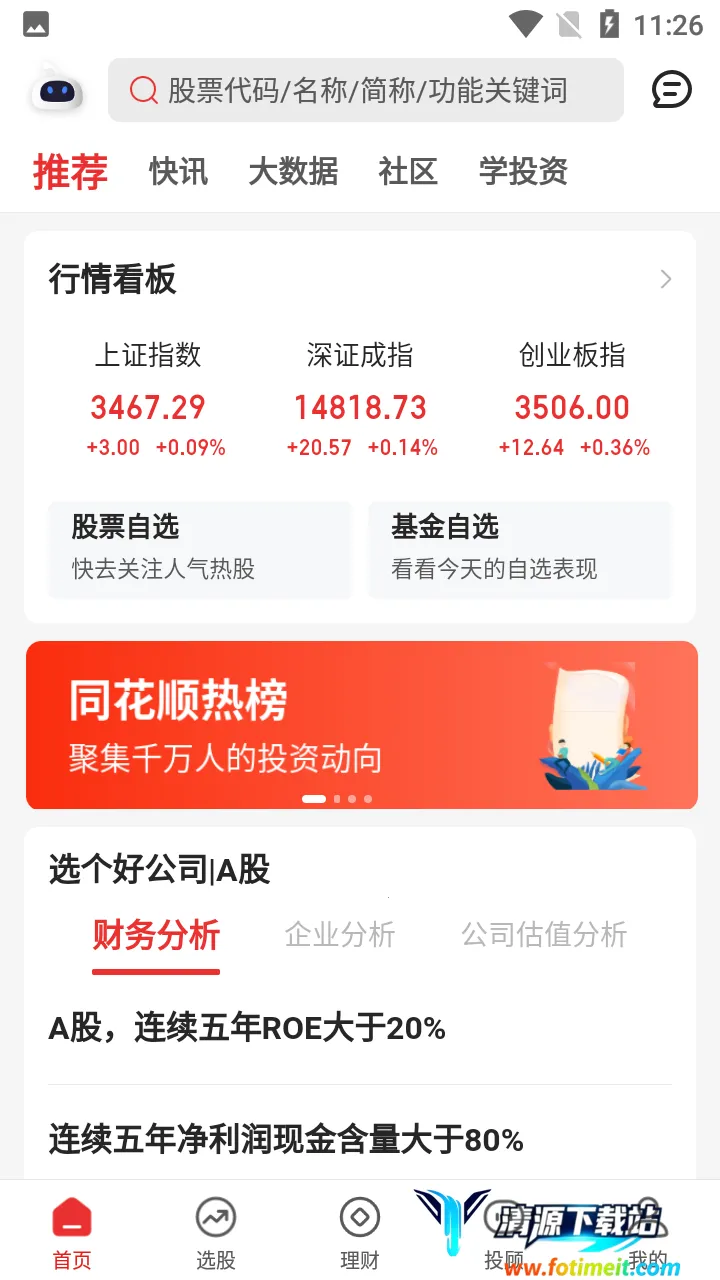Screen dimensions: 720x1280
Task: Tap the stock code search box
Action: tap(365, 91)
